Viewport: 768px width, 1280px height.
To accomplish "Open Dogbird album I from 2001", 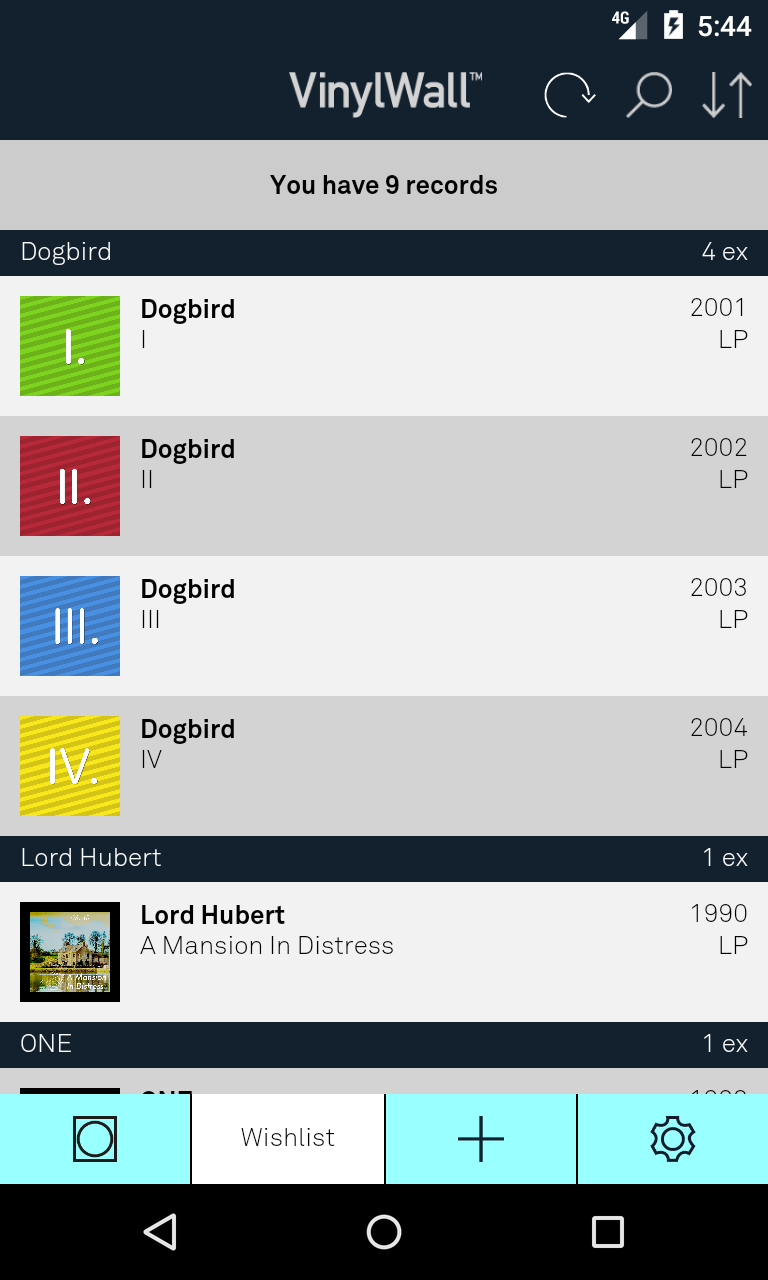I will (384, 346).
